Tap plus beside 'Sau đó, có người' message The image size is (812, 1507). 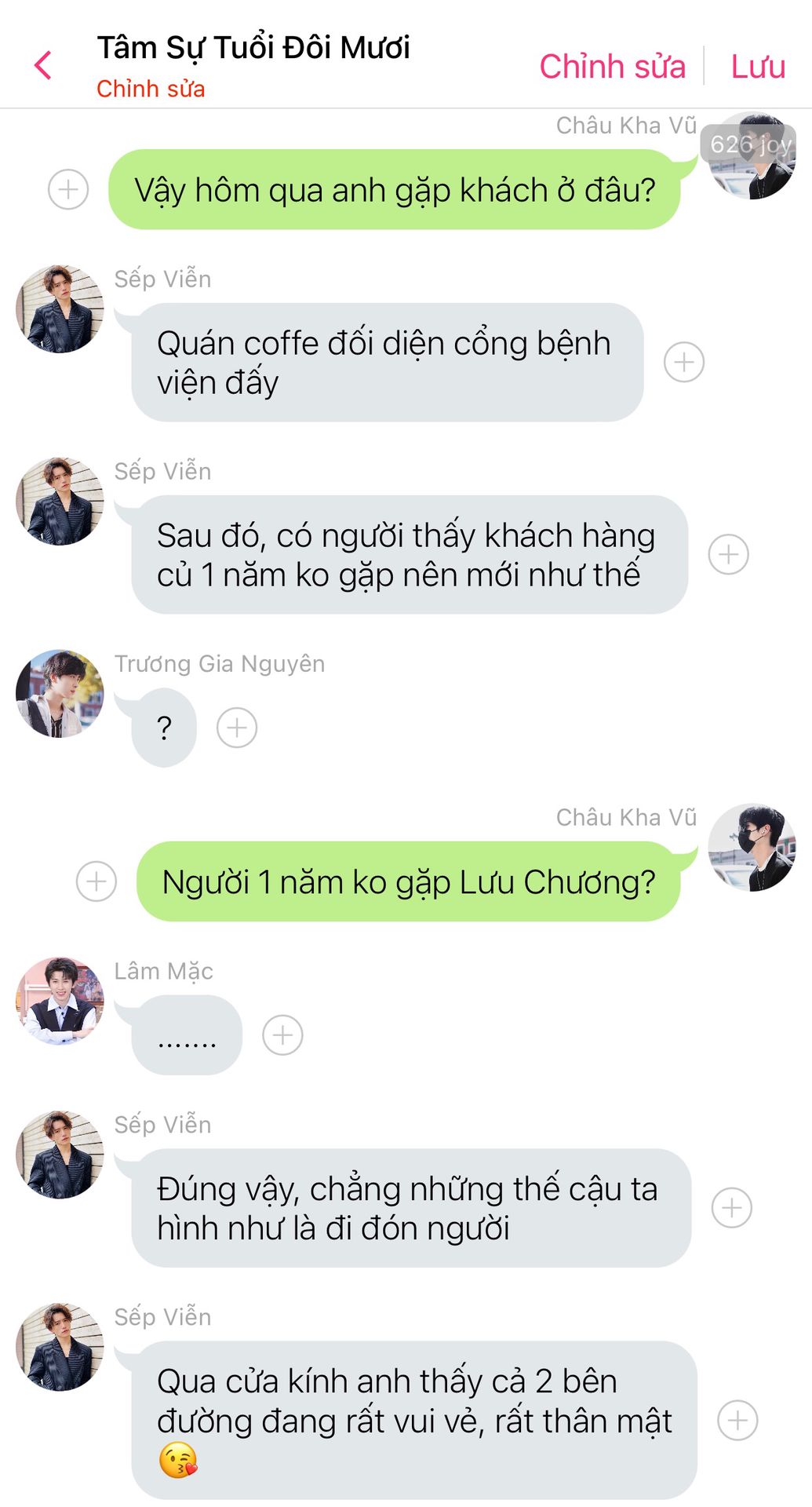tap(728, 555)
